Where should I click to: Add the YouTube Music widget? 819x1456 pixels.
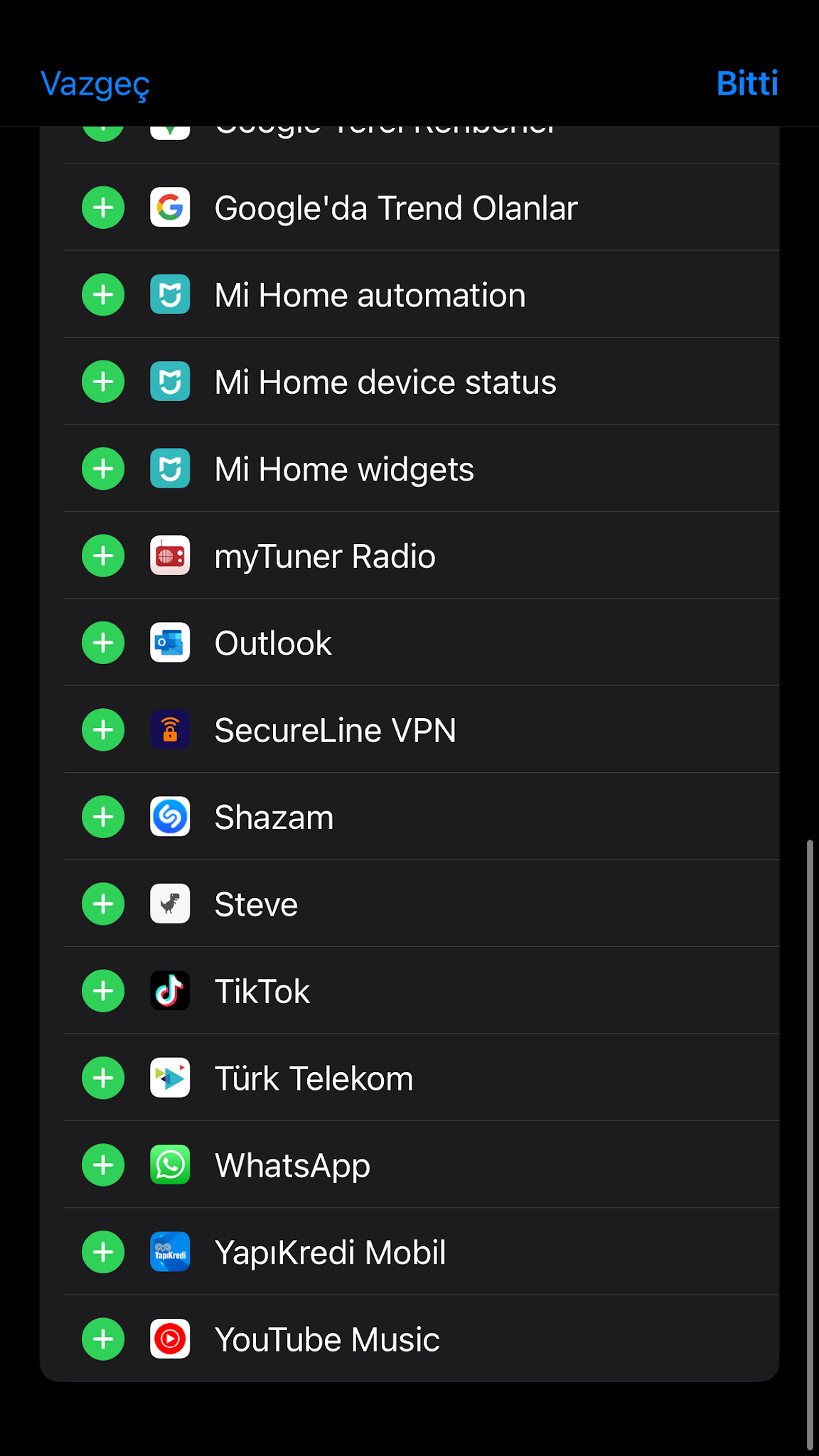(x=104, y=1339)
